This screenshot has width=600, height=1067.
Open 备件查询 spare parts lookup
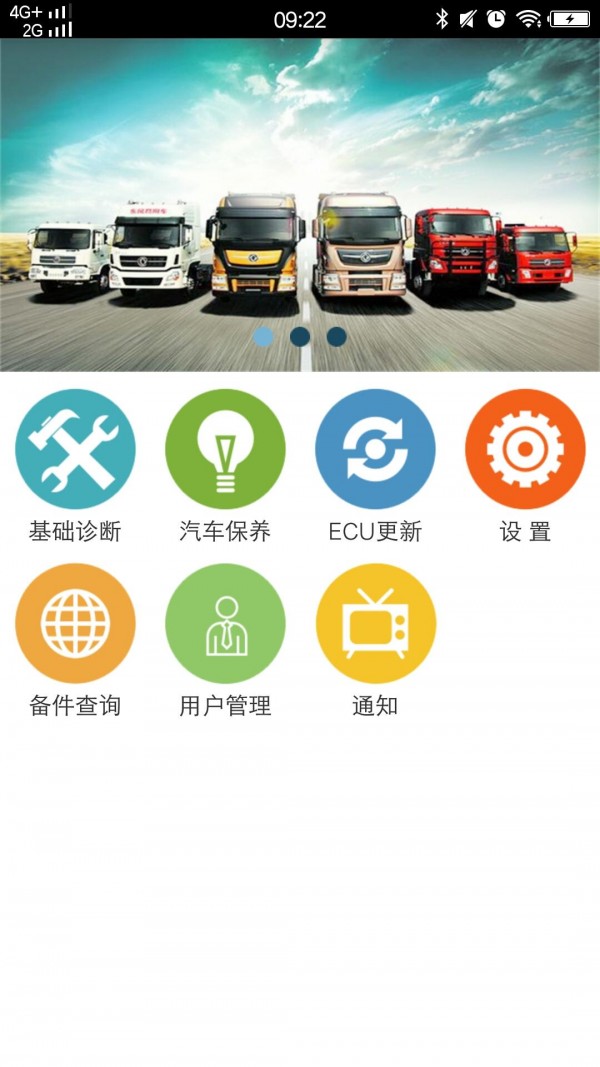point(75,623)
